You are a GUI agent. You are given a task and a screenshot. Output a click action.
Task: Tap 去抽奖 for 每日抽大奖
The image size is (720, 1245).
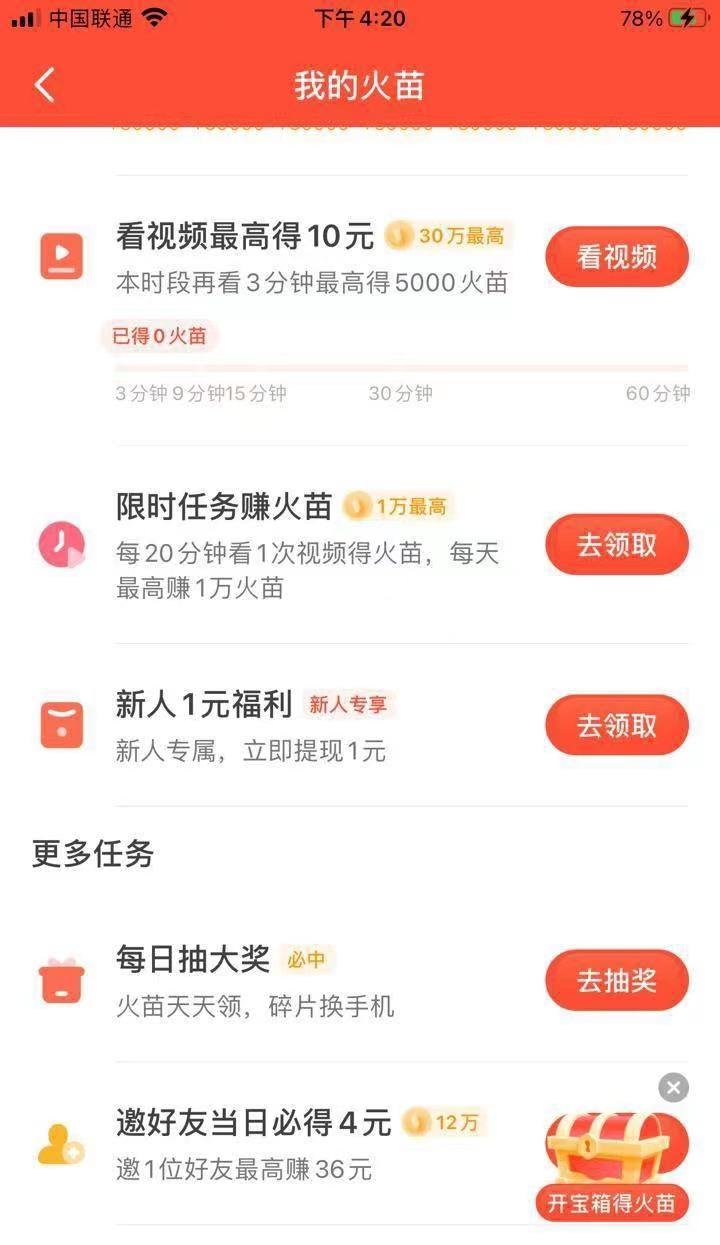(616, 981)
